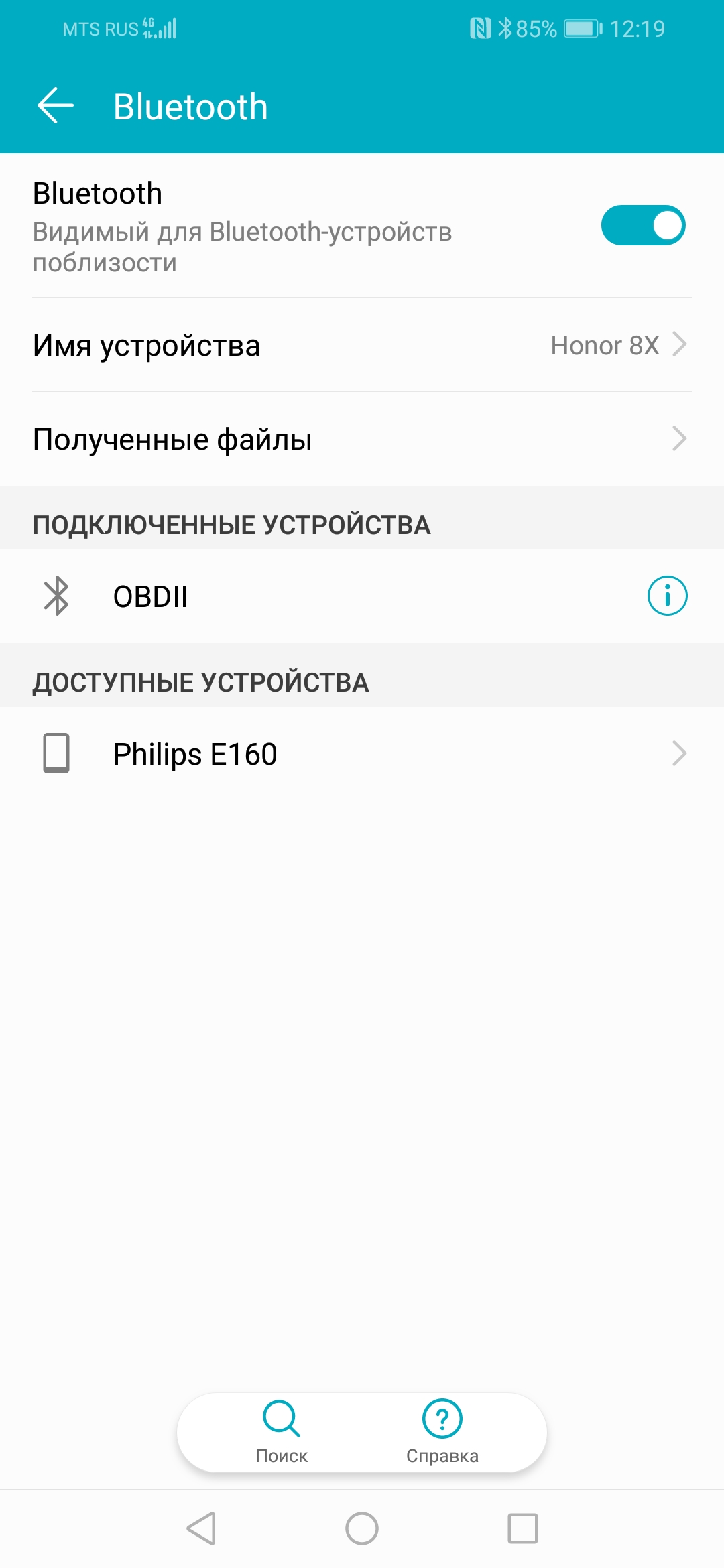Show recent apps
The width and height of the screenshot is (724, 1568).
click(x=523, y=1528)
